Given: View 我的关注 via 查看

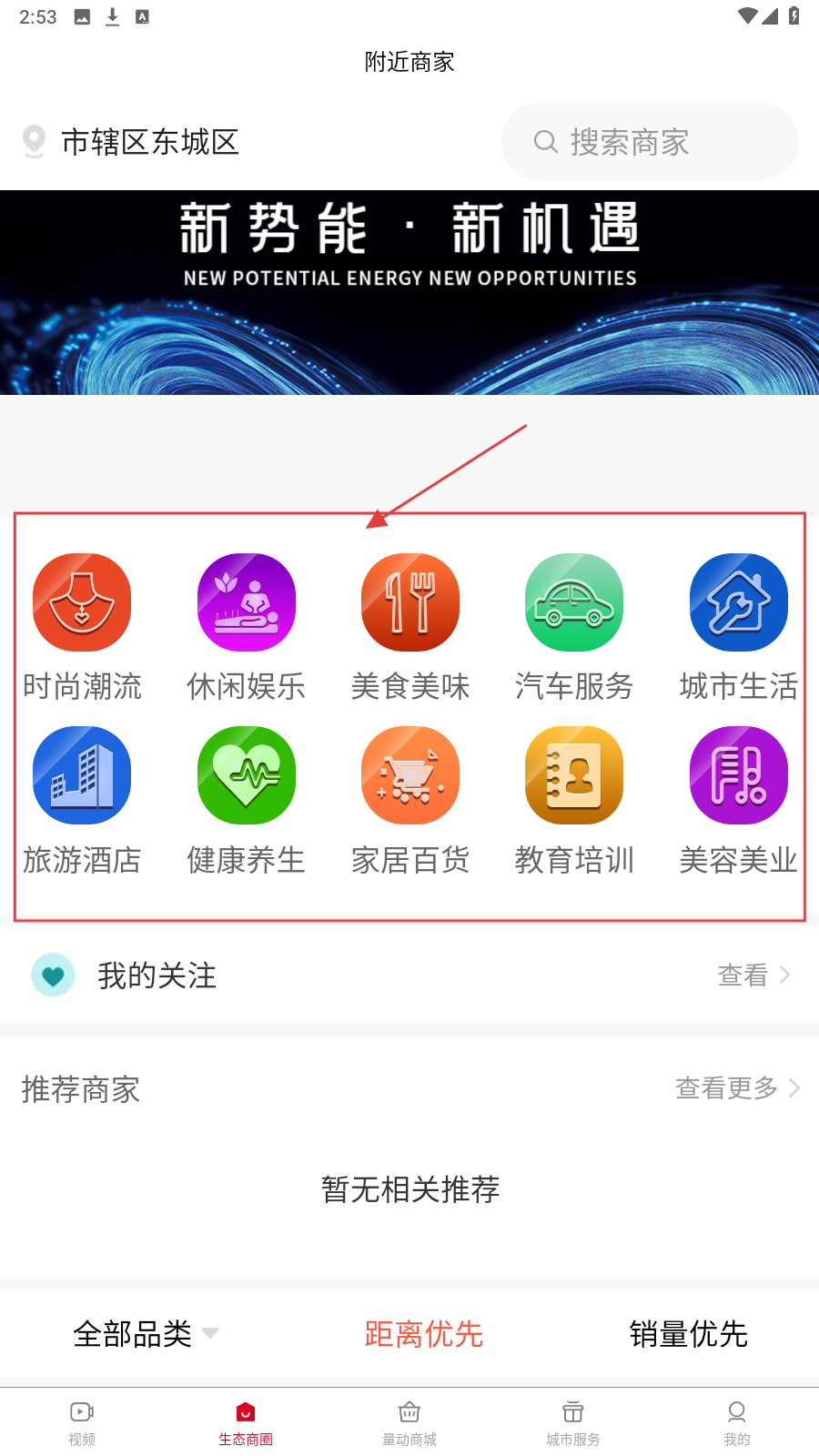Looking at the screenshot, I should (x=753, y=976).
